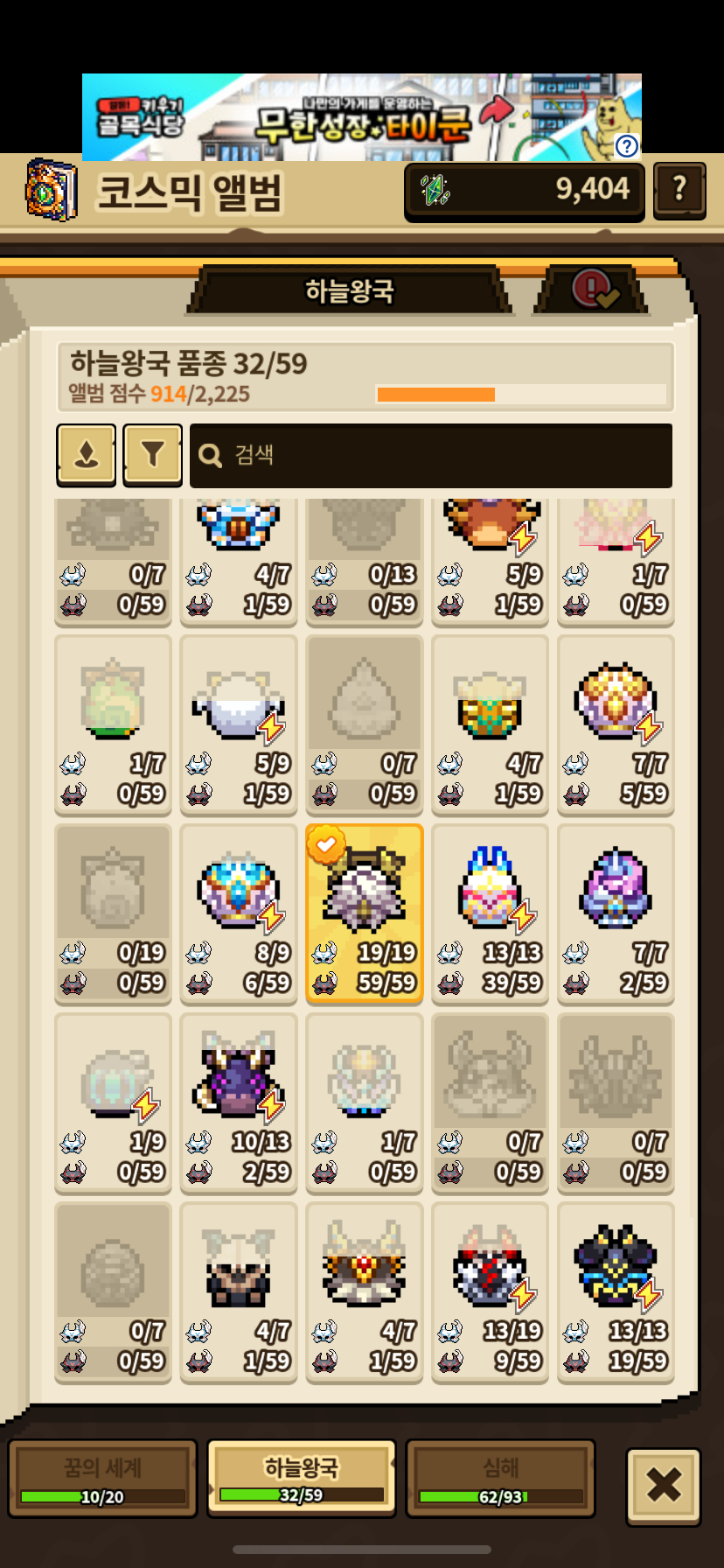Open the creature card showing 19/59
This screenshot has height=1568, width=724.
tap(616, 1291)
